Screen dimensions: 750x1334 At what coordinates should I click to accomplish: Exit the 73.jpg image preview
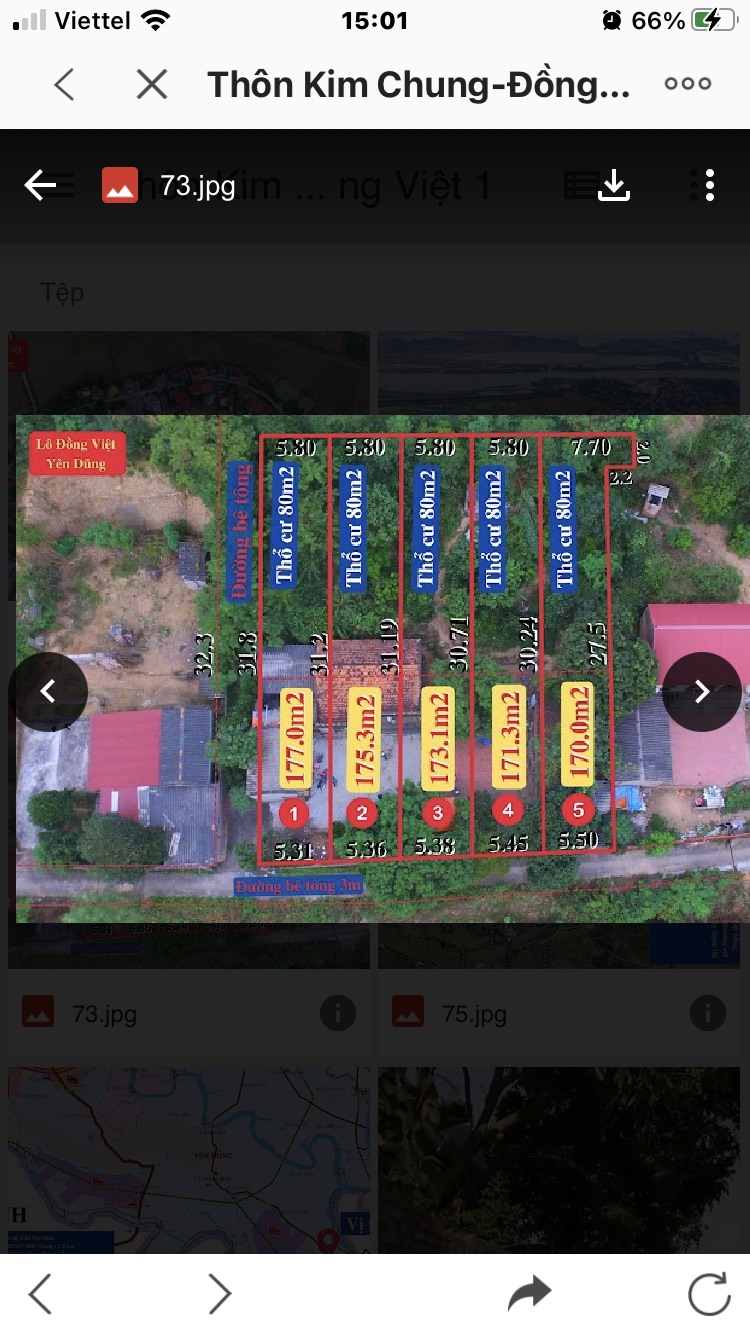[x=40, y=185]
